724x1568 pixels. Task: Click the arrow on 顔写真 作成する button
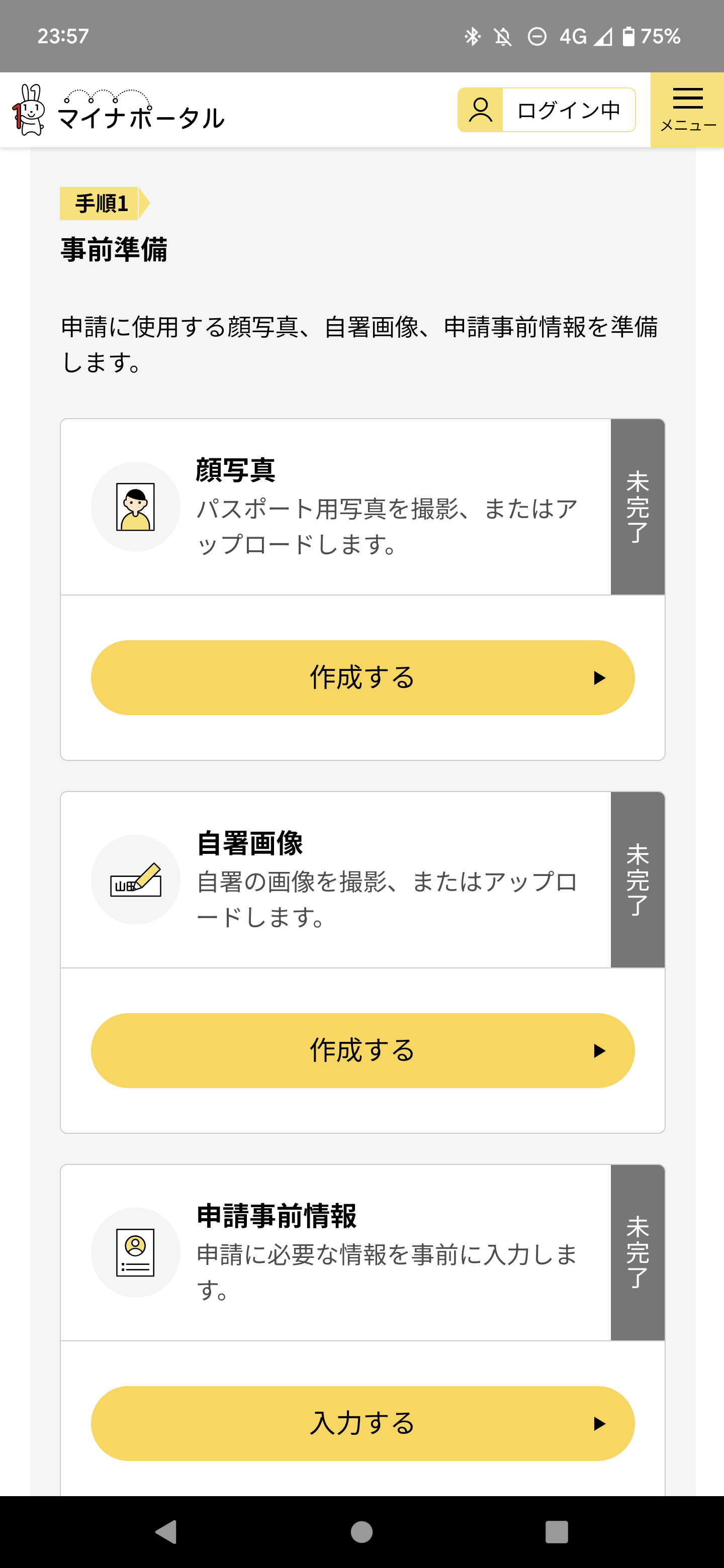(x=600, y=677)
